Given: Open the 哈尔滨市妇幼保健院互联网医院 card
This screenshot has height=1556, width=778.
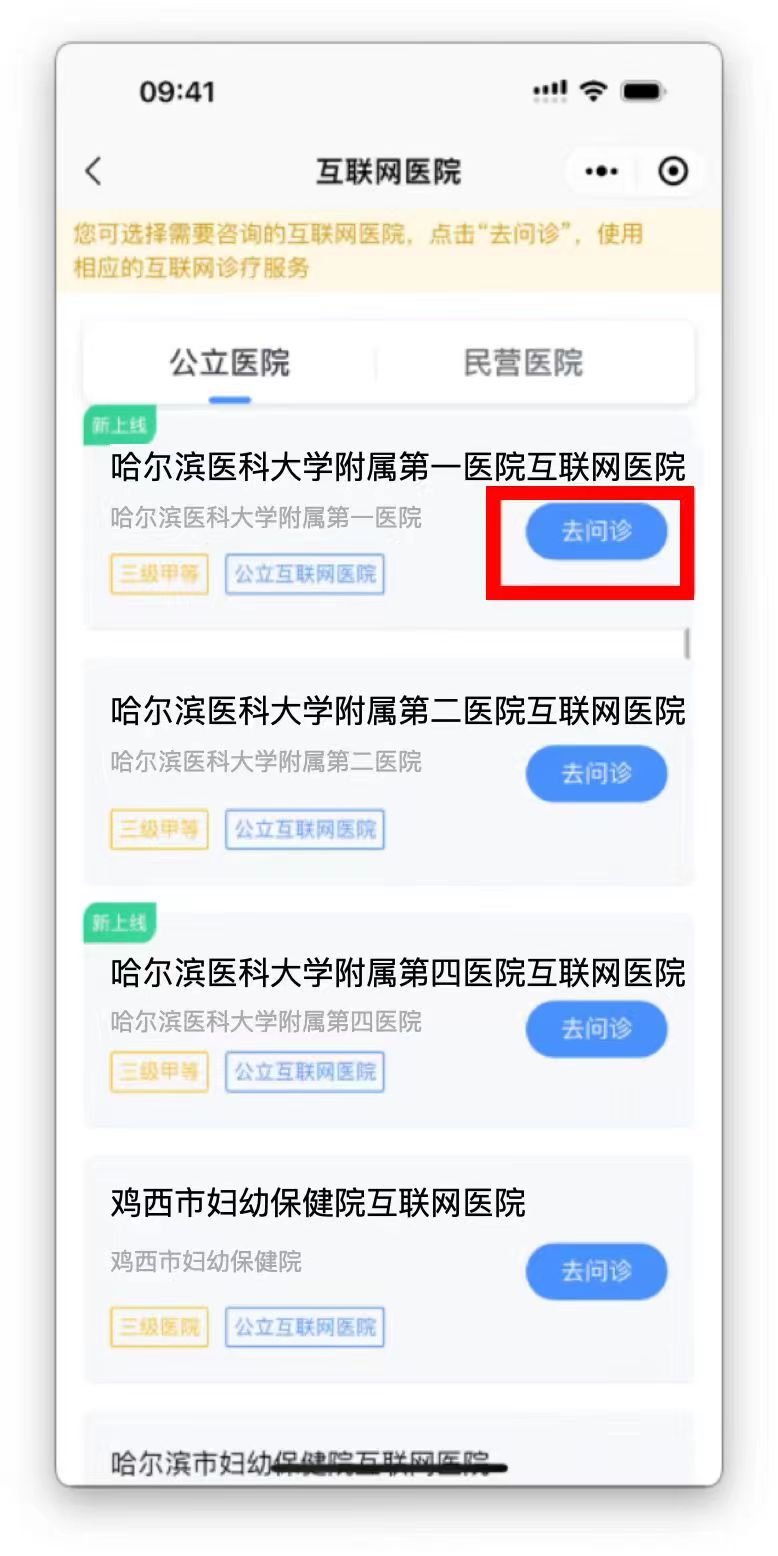Looking at the screenshot, I should coord(300,1460).
